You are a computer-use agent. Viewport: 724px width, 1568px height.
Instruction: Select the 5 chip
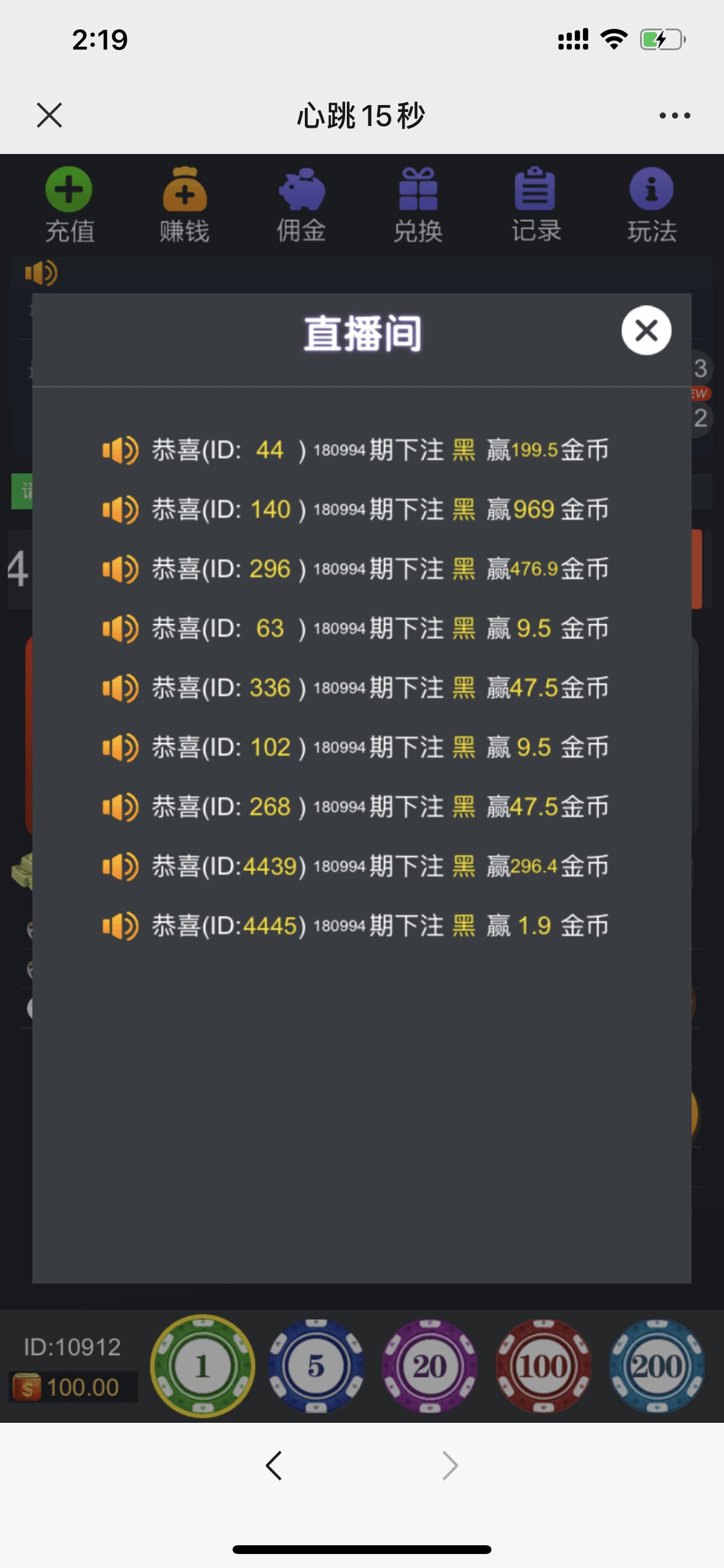pyautogui.click(x=316, y=1367)
